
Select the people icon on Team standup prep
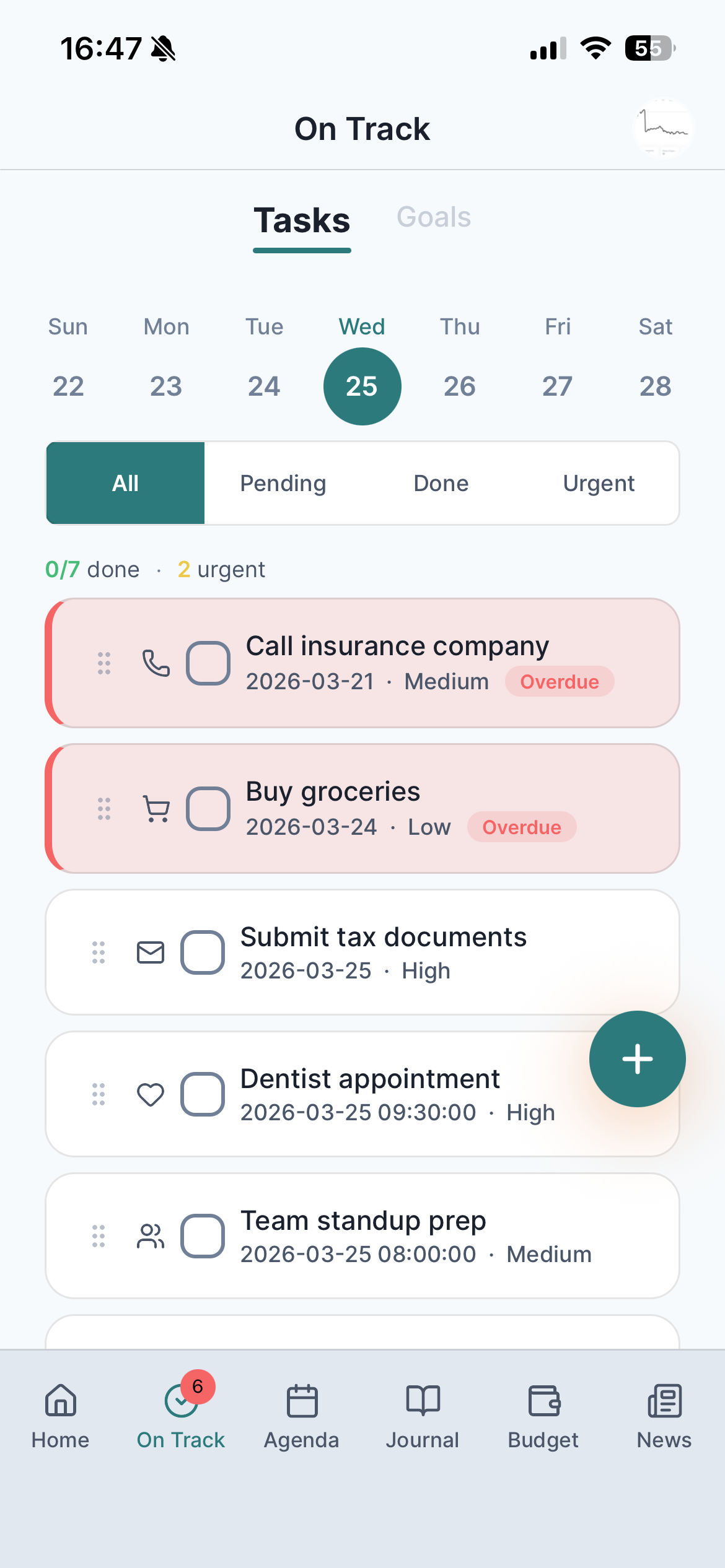point(149,1235)
